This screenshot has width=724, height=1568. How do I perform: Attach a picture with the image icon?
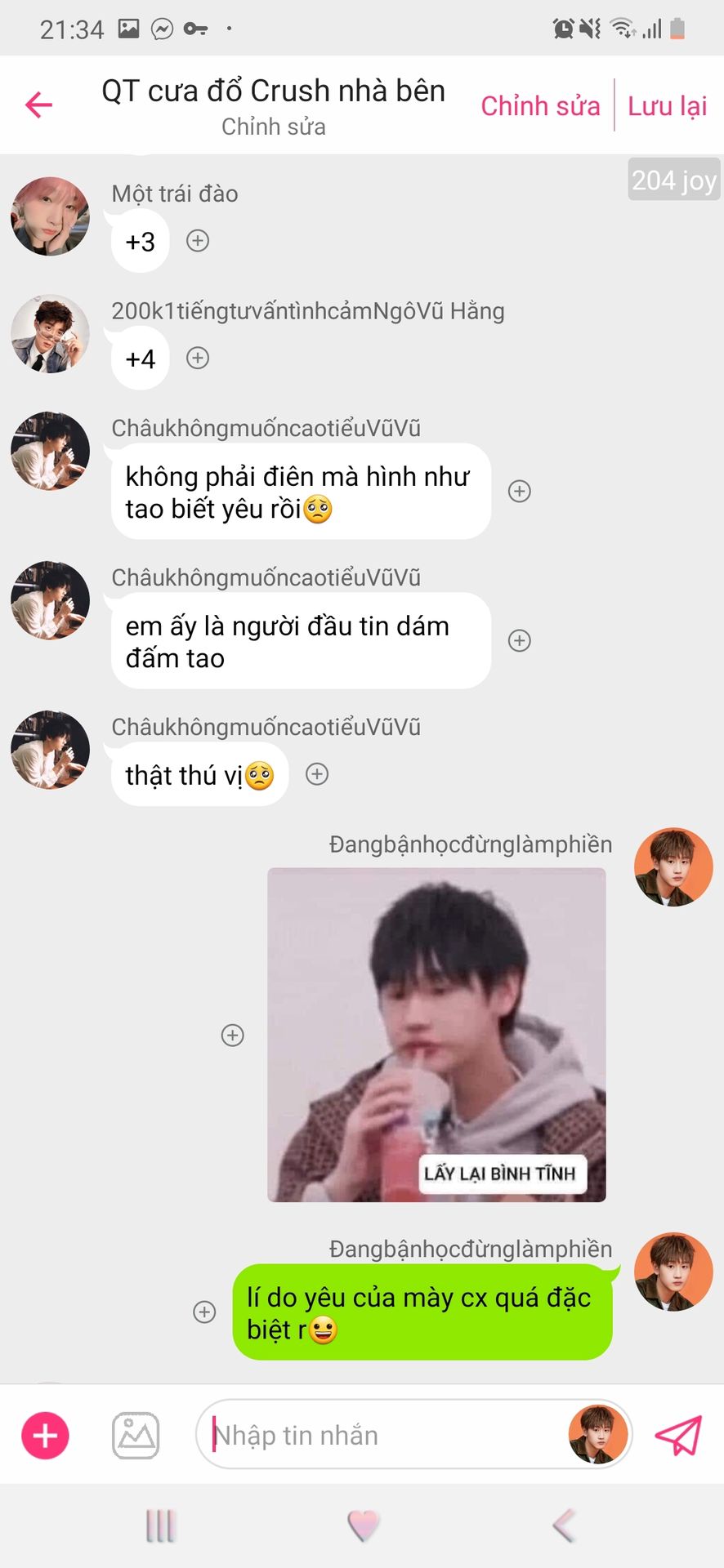point(136,1436)
